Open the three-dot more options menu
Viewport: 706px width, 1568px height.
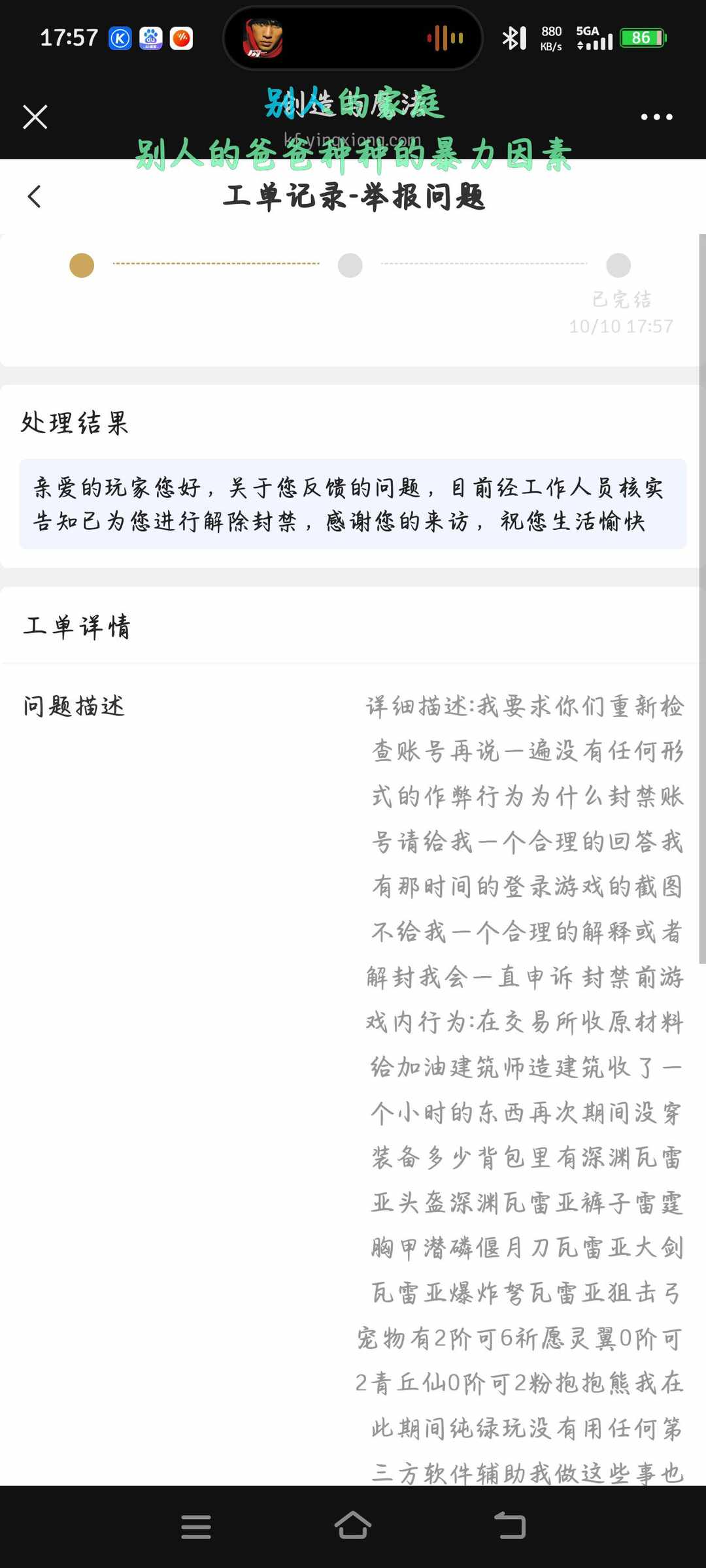coord(656,116)
